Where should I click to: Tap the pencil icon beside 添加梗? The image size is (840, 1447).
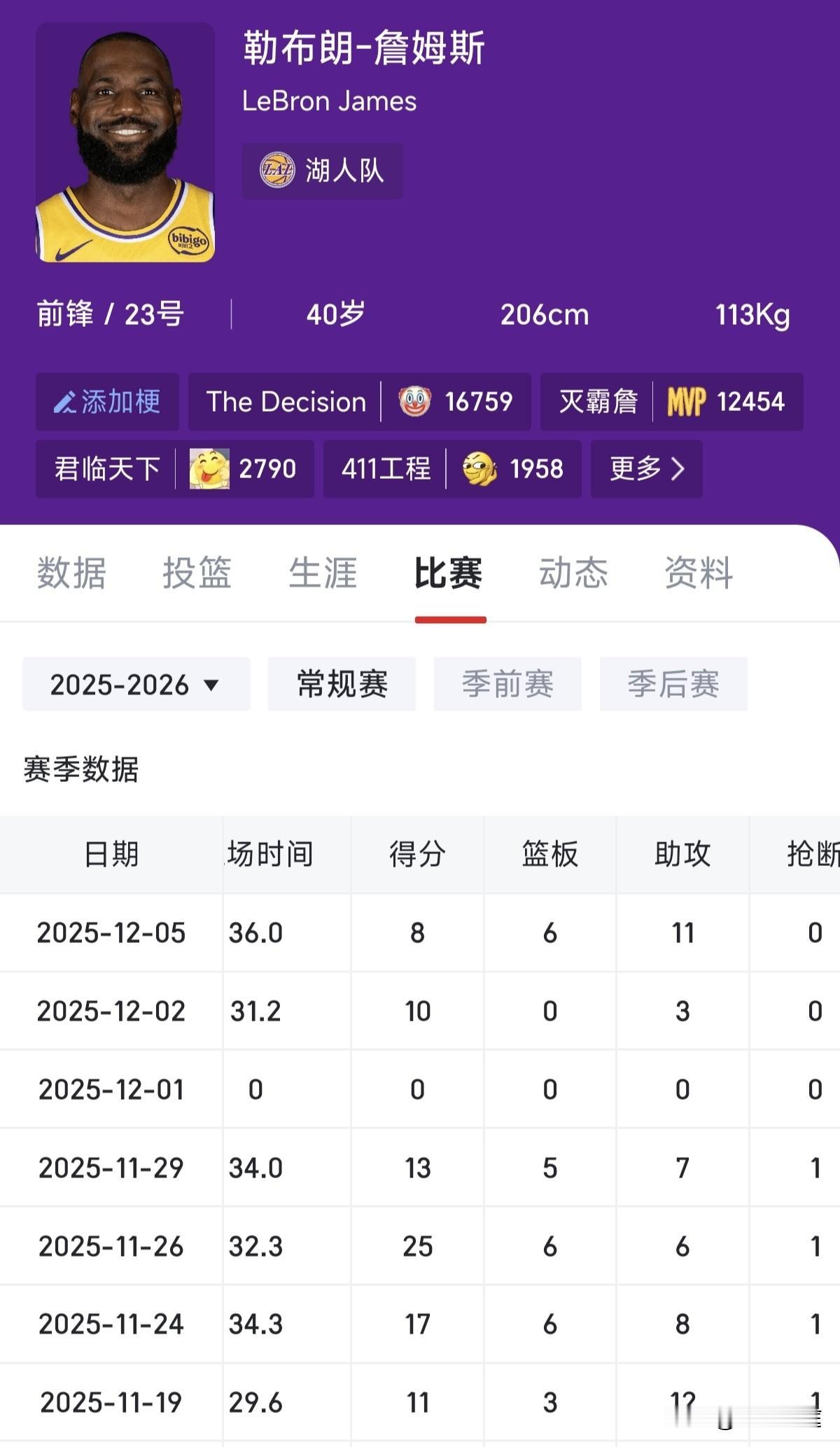[64, 401]
